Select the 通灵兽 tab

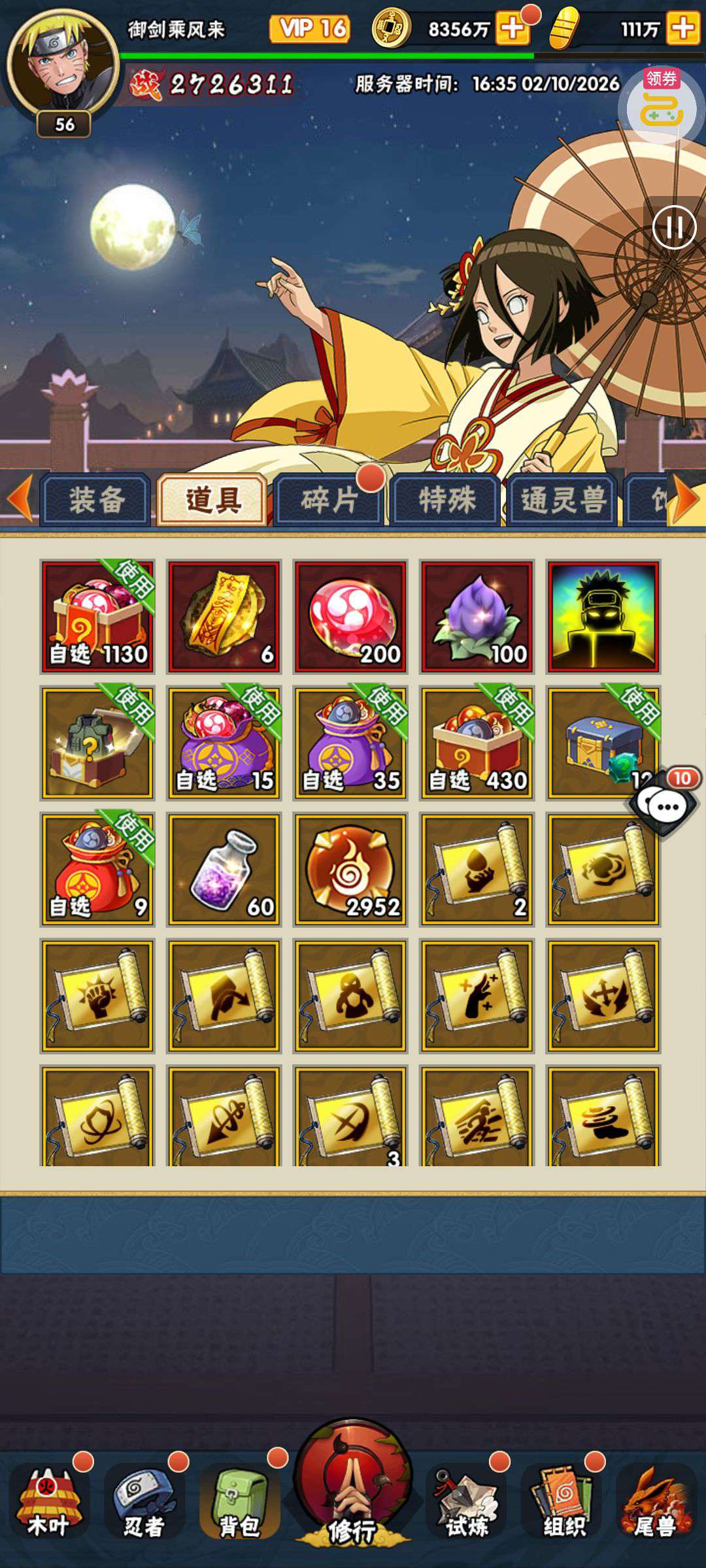pyautogui.click(x=562, y=500)
